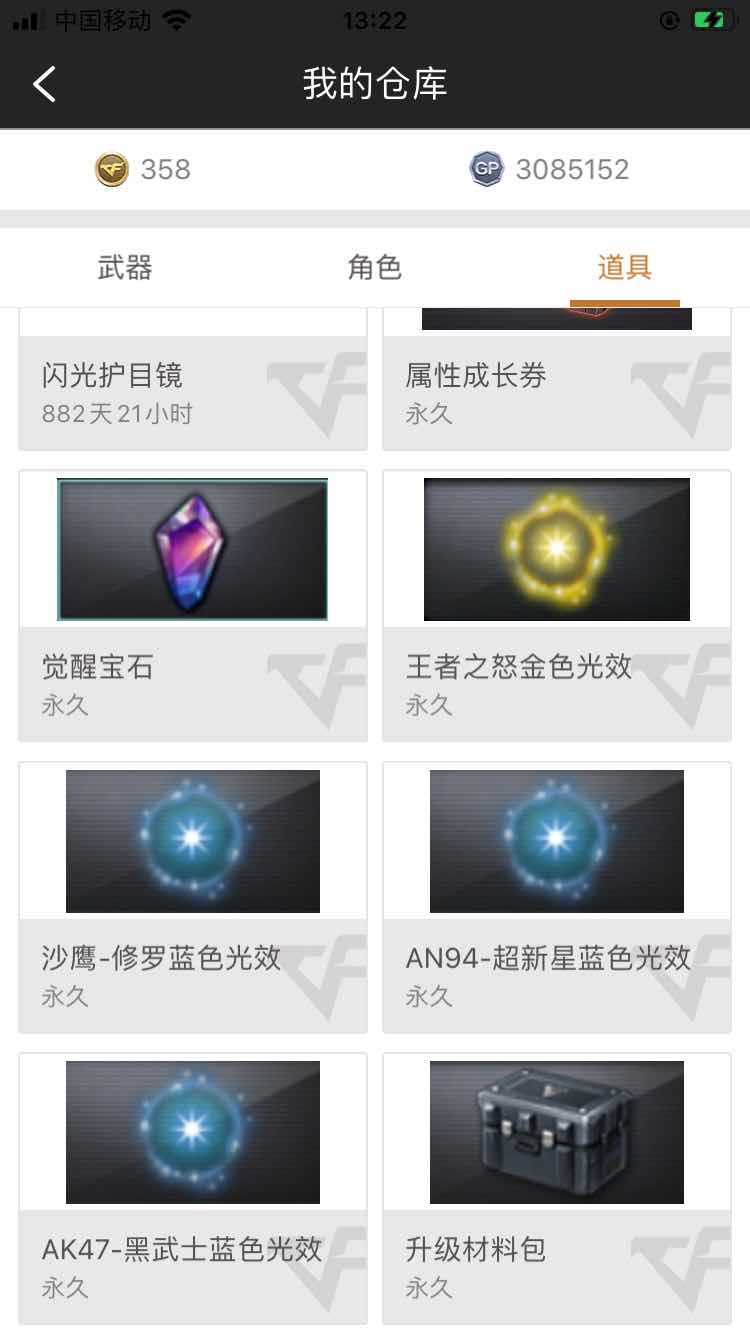Switch to the 武器 tab
This screenshot has height=1334, width=750.
click(125, 268)
